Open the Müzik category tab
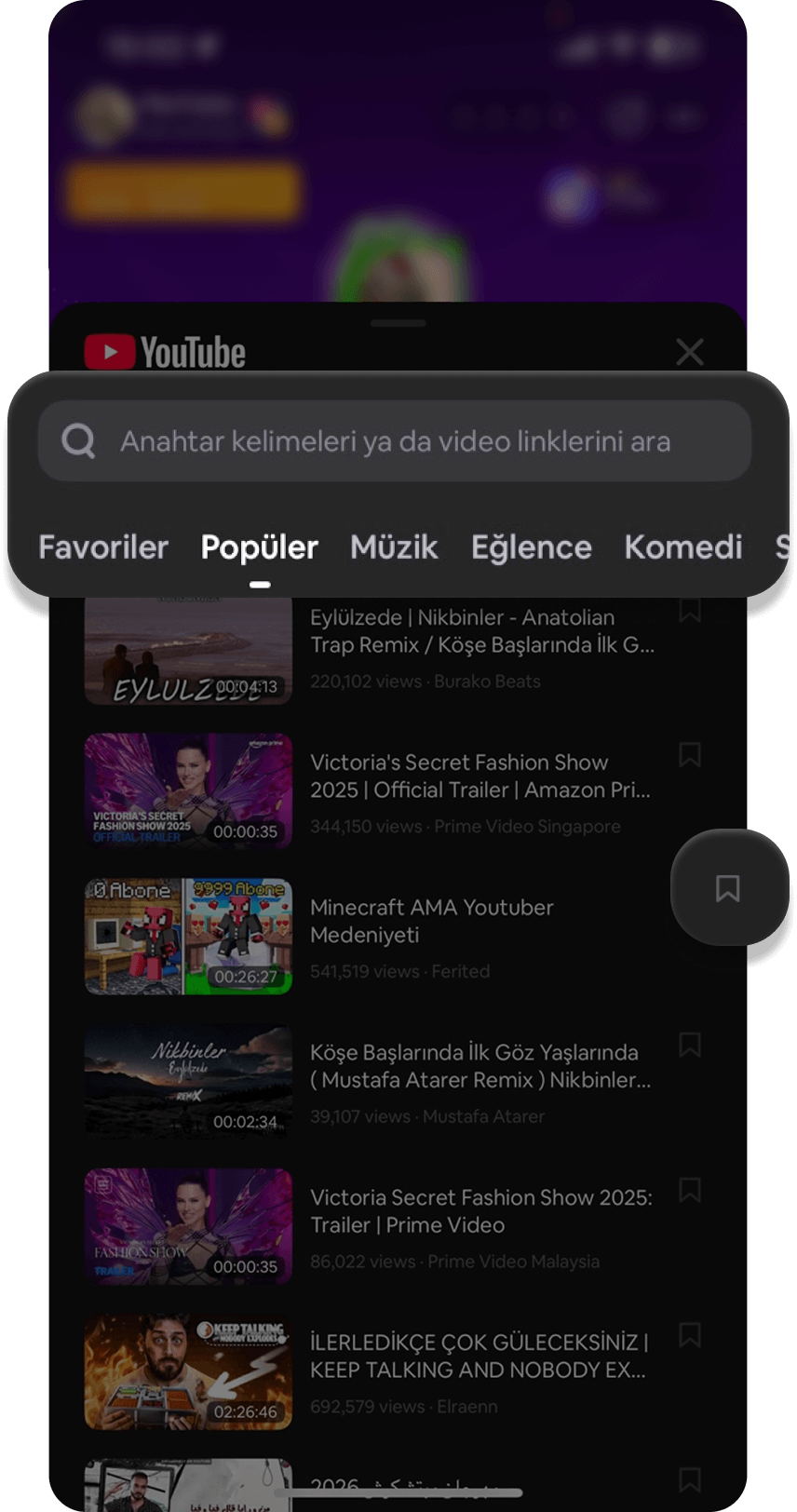The width and height of the screenshot is (797, 1512). pyautogui.click(x=394, y=547)
